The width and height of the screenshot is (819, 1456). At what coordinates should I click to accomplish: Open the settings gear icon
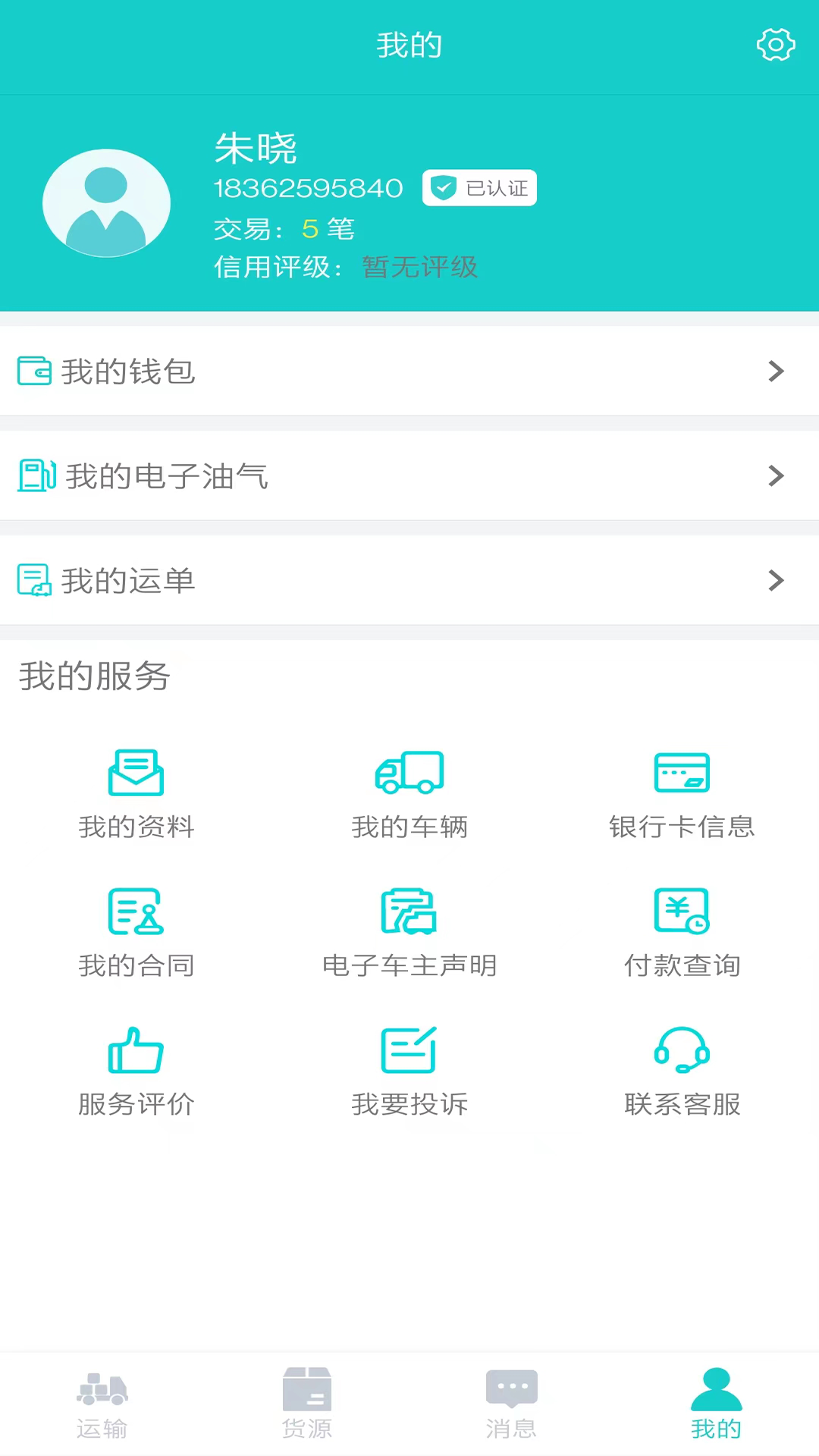pyautogui.click(x=776, y=45)
